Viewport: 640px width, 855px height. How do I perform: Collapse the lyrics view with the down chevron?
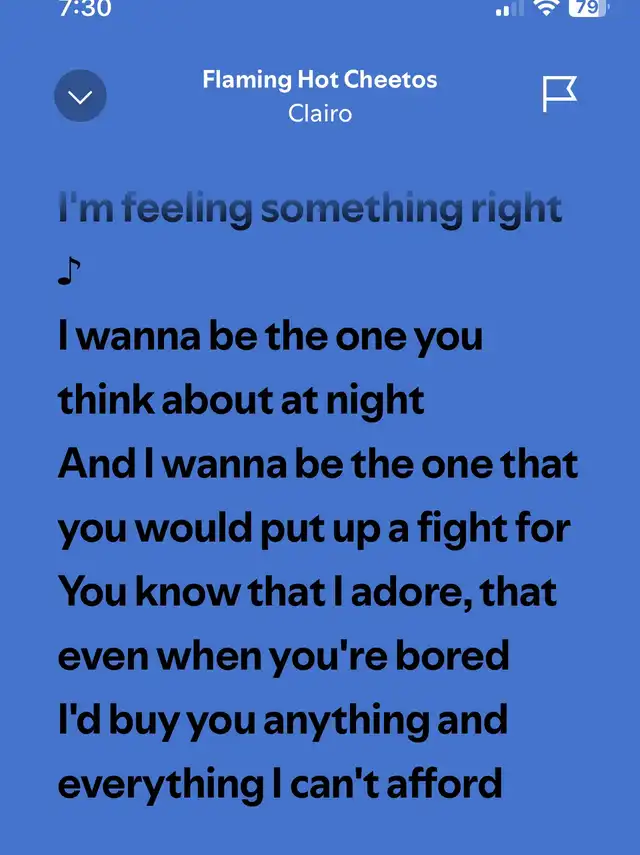[80, 96]
